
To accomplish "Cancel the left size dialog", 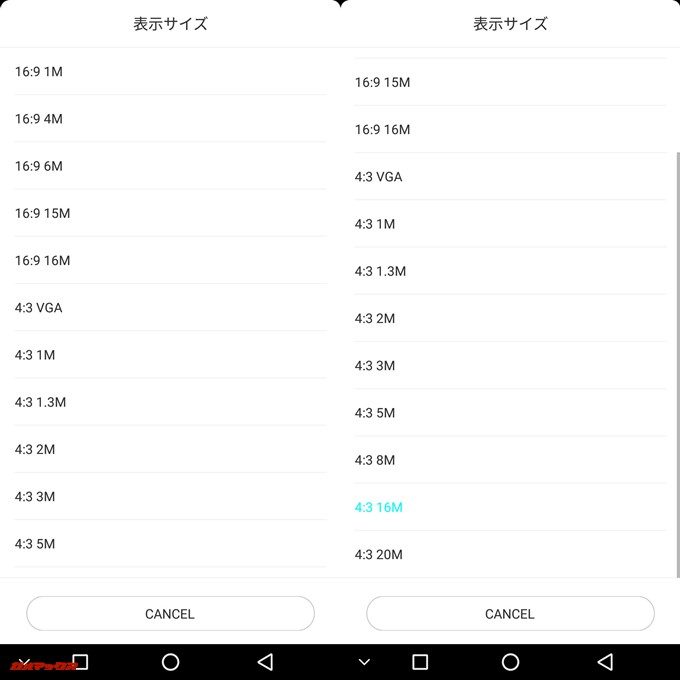I will 170,614.
